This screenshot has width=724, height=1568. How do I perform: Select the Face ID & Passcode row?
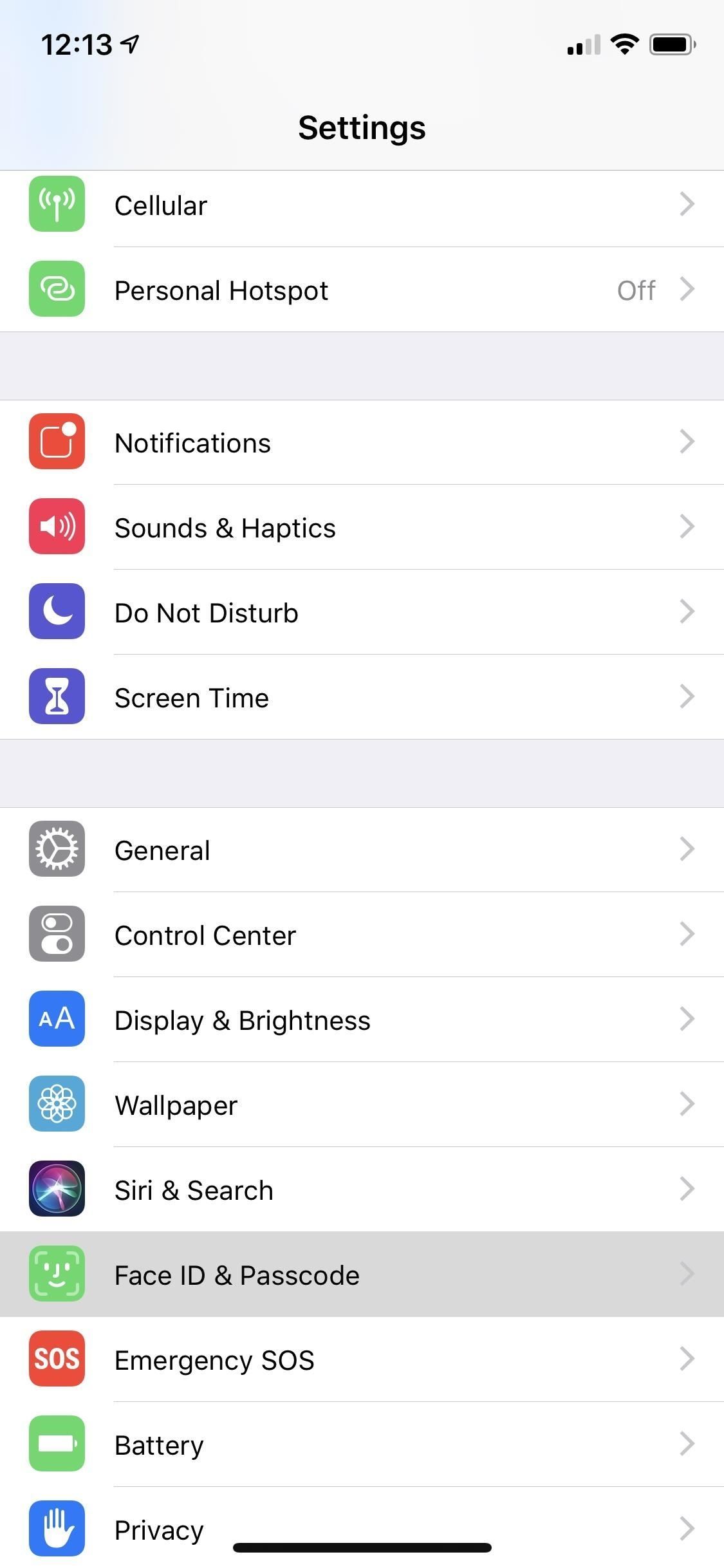(360, 1274)
